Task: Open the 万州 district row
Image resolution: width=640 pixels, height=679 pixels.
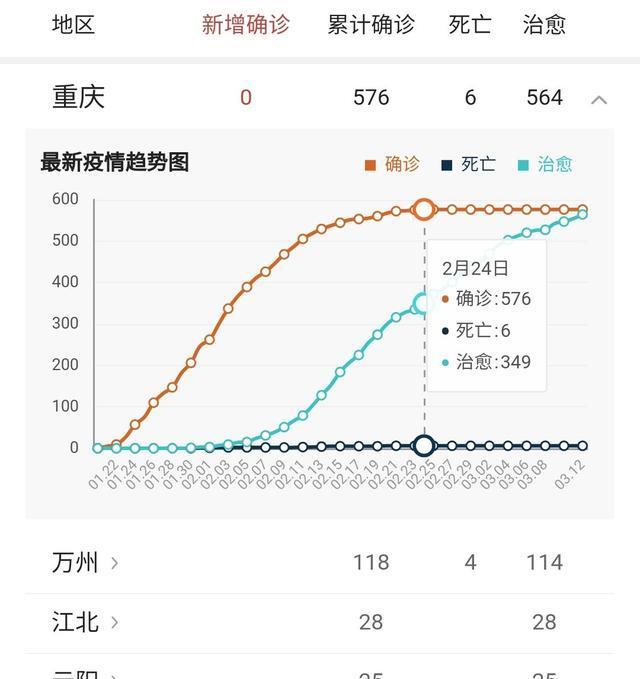Action: [x=85, y=562]
